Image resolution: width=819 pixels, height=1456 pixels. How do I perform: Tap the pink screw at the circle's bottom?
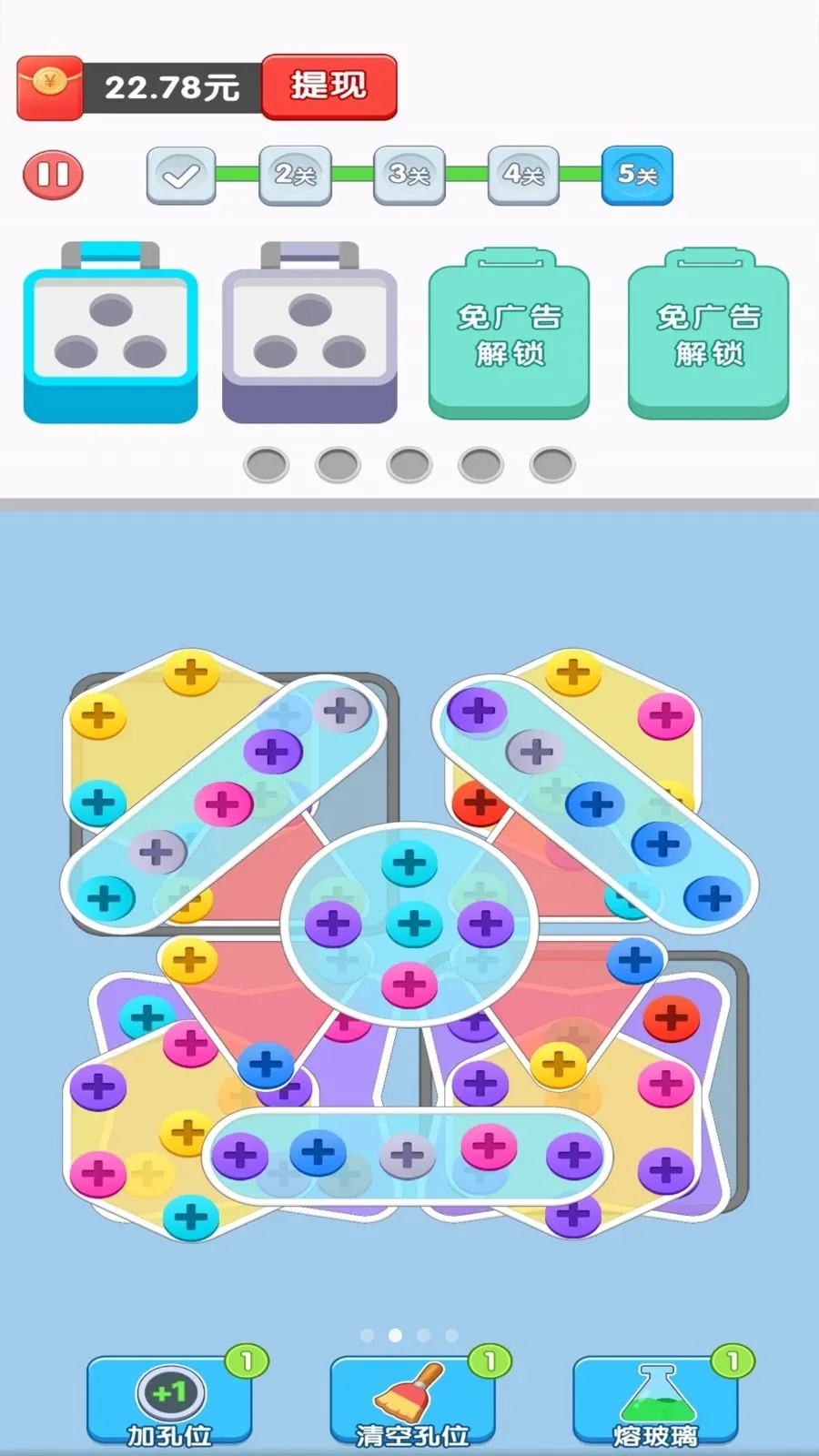[x=409, y=985]
